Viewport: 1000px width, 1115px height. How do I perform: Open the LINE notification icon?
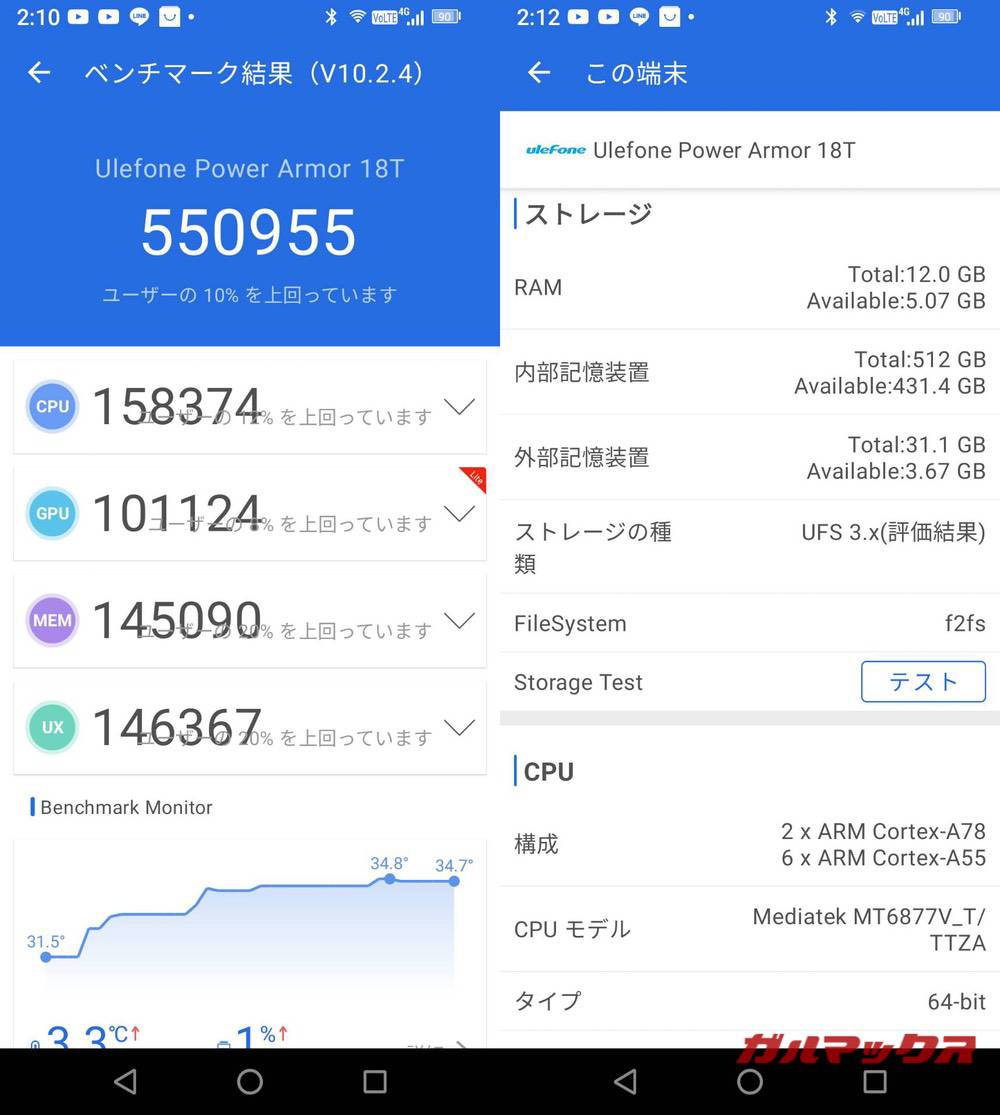140,16
